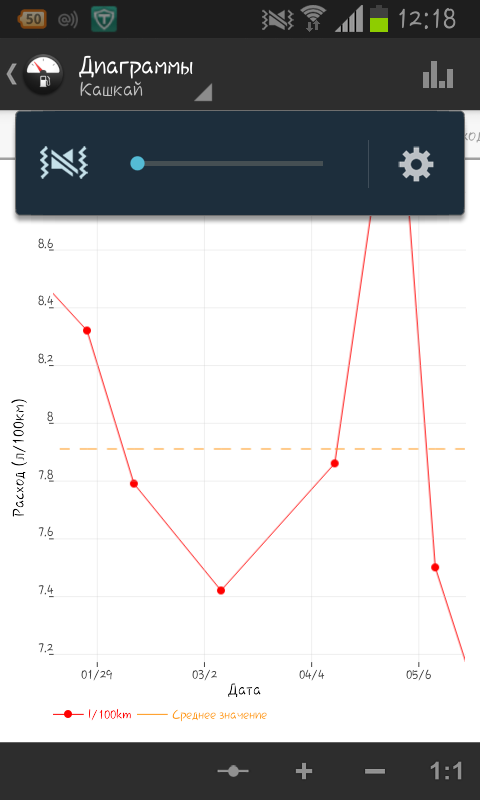Reset chart zoom with 1:1 button
The image size is (480, 800).
pos(446,771)
